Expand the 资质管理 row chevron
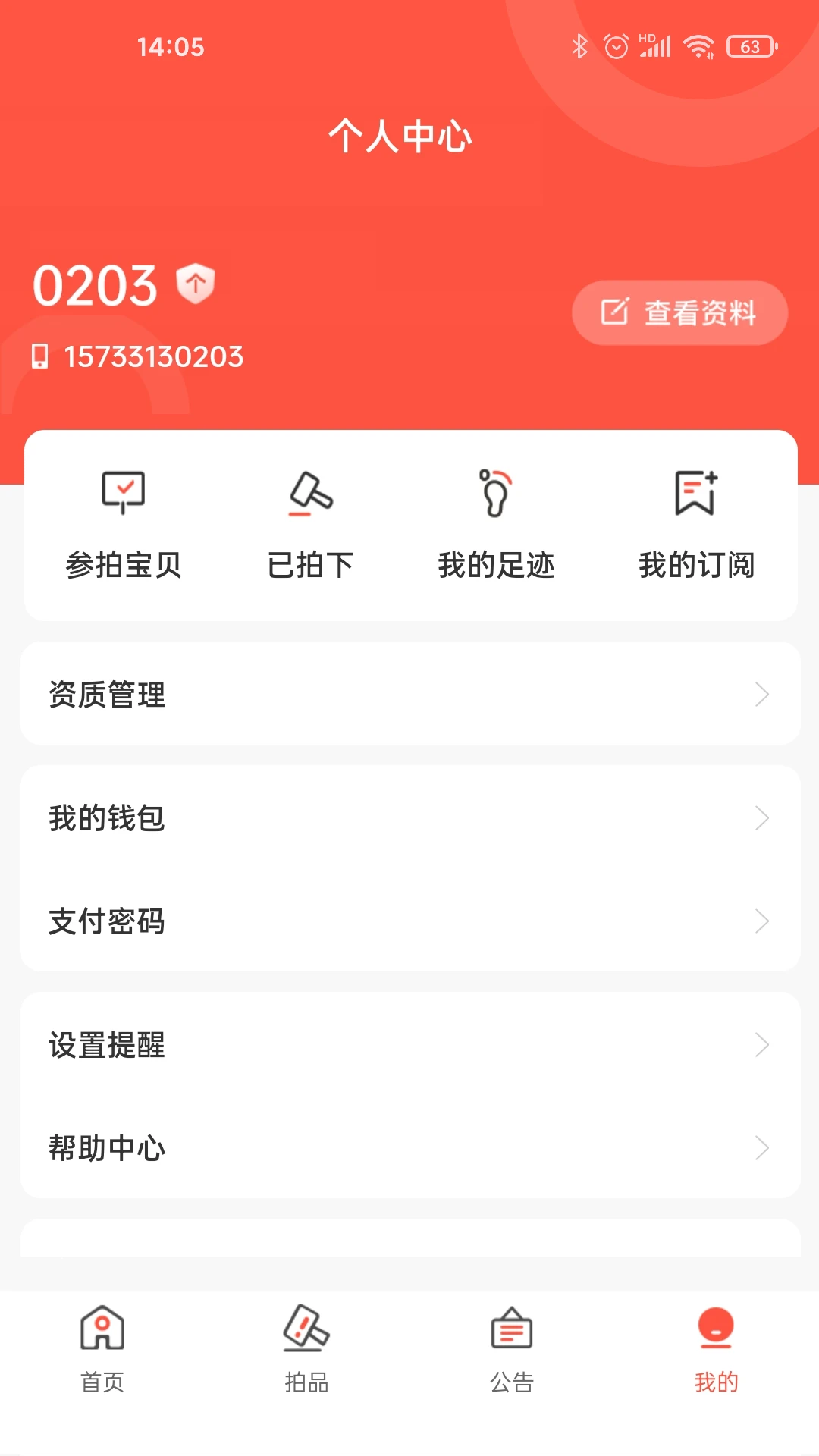This screenshot has width=819, height=1456. pos(761,694)
